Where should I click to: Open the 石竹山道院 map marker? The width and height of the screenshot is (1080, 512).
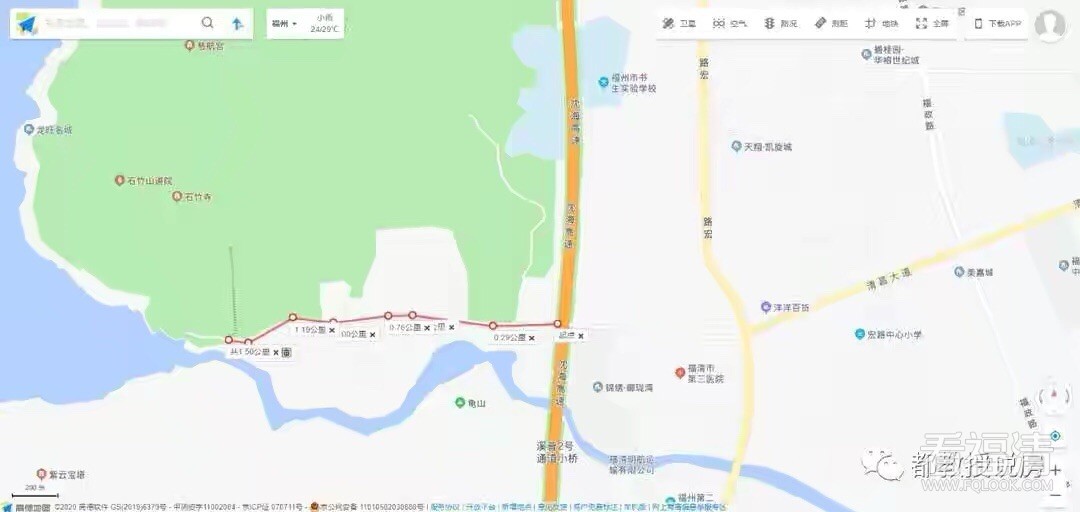pos(120,181)
